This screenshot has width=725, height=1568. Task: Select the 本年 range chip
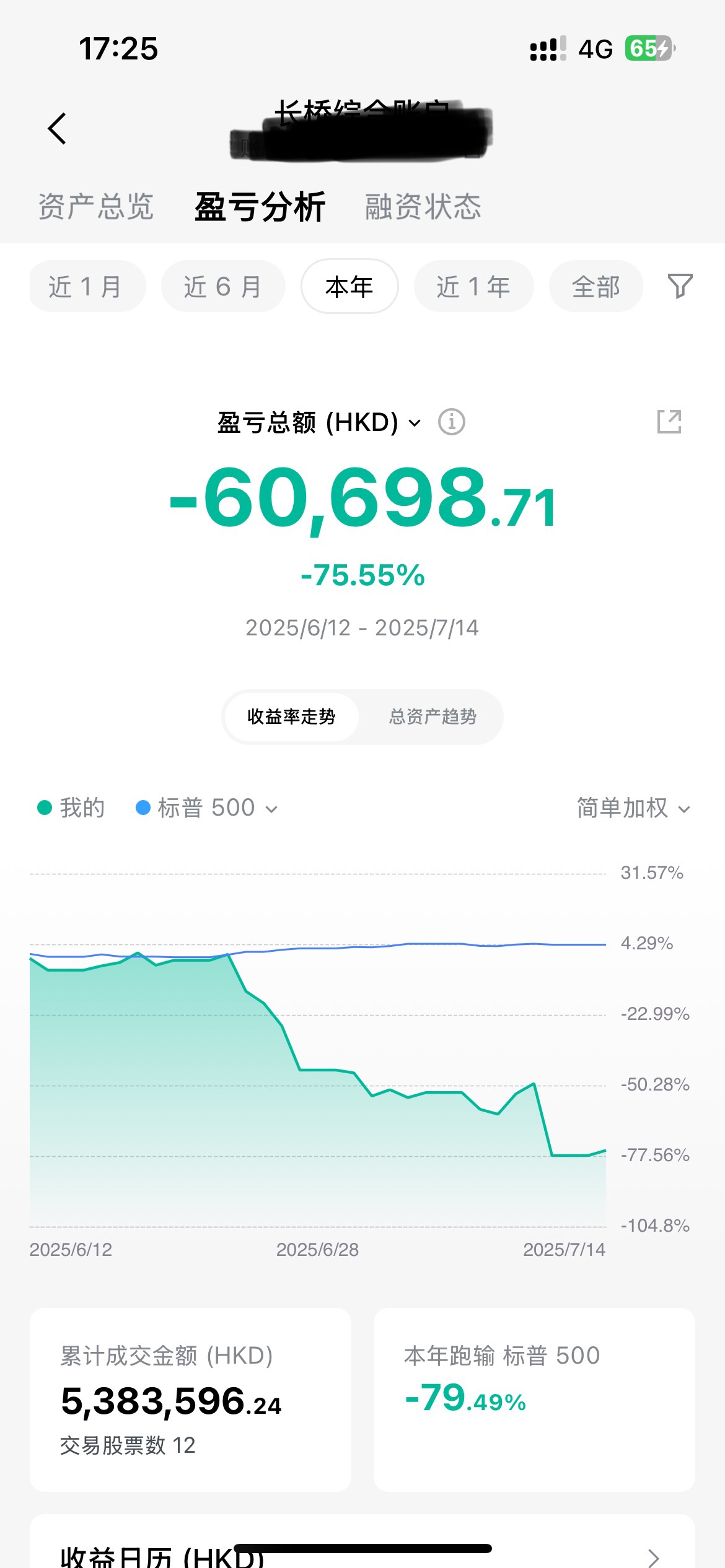[349, 287]
